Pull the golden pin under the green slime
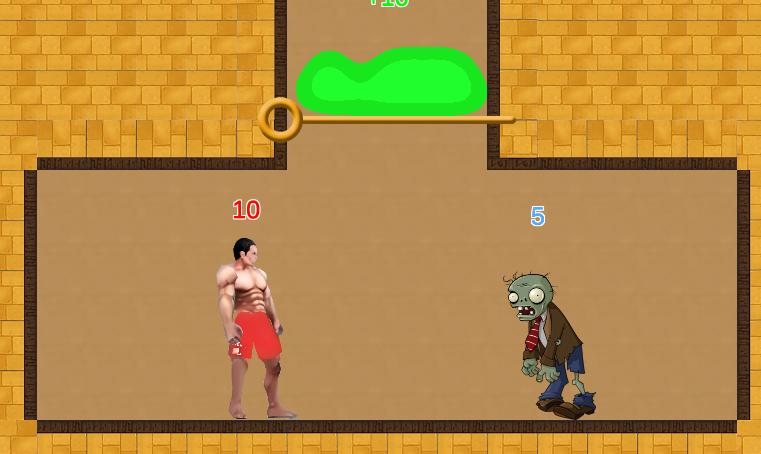 (280, 119)
